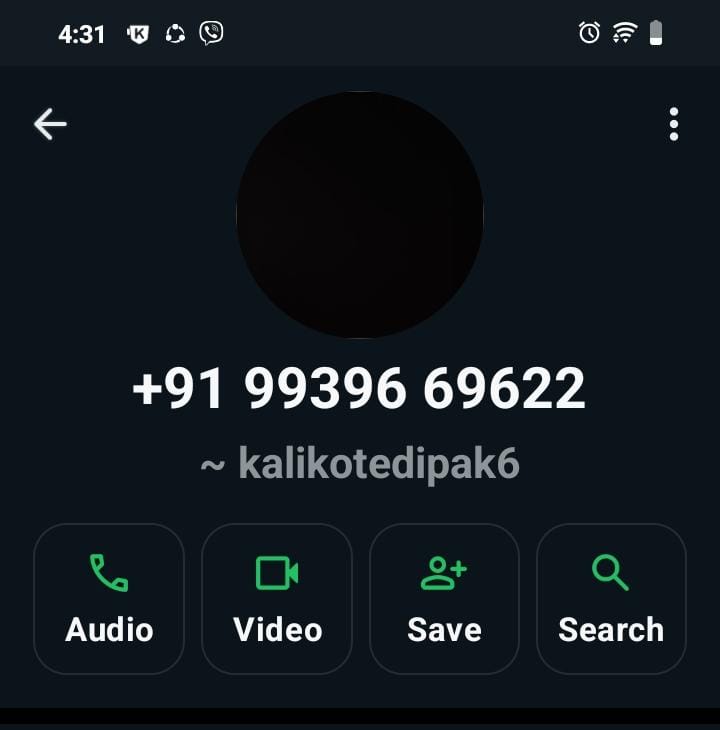
Task: Save this number as a contact
Action: [x=444, y=598]
